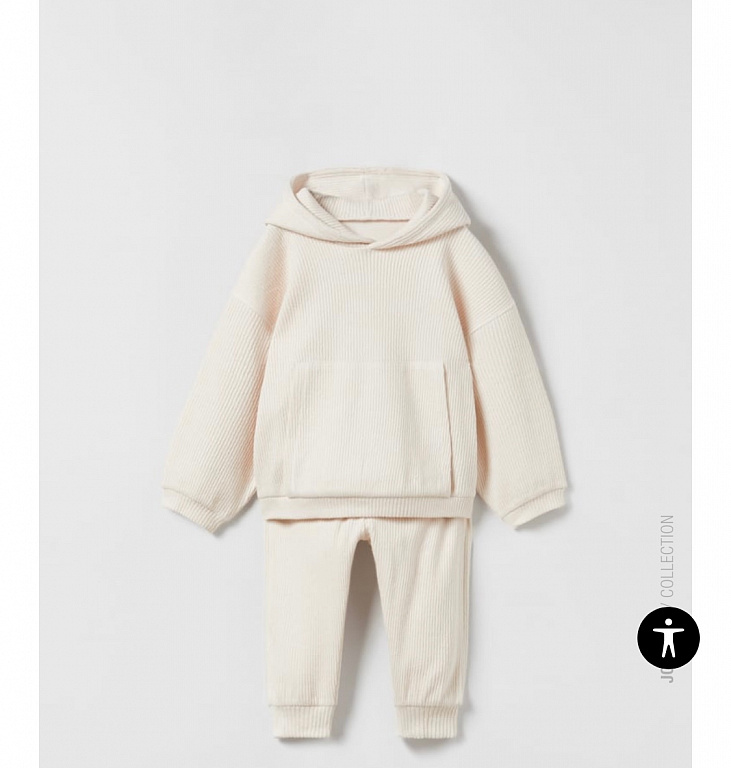The image size is (731, 768).
Task: Open the accessibility options button
Action: (x=668, y=637)
